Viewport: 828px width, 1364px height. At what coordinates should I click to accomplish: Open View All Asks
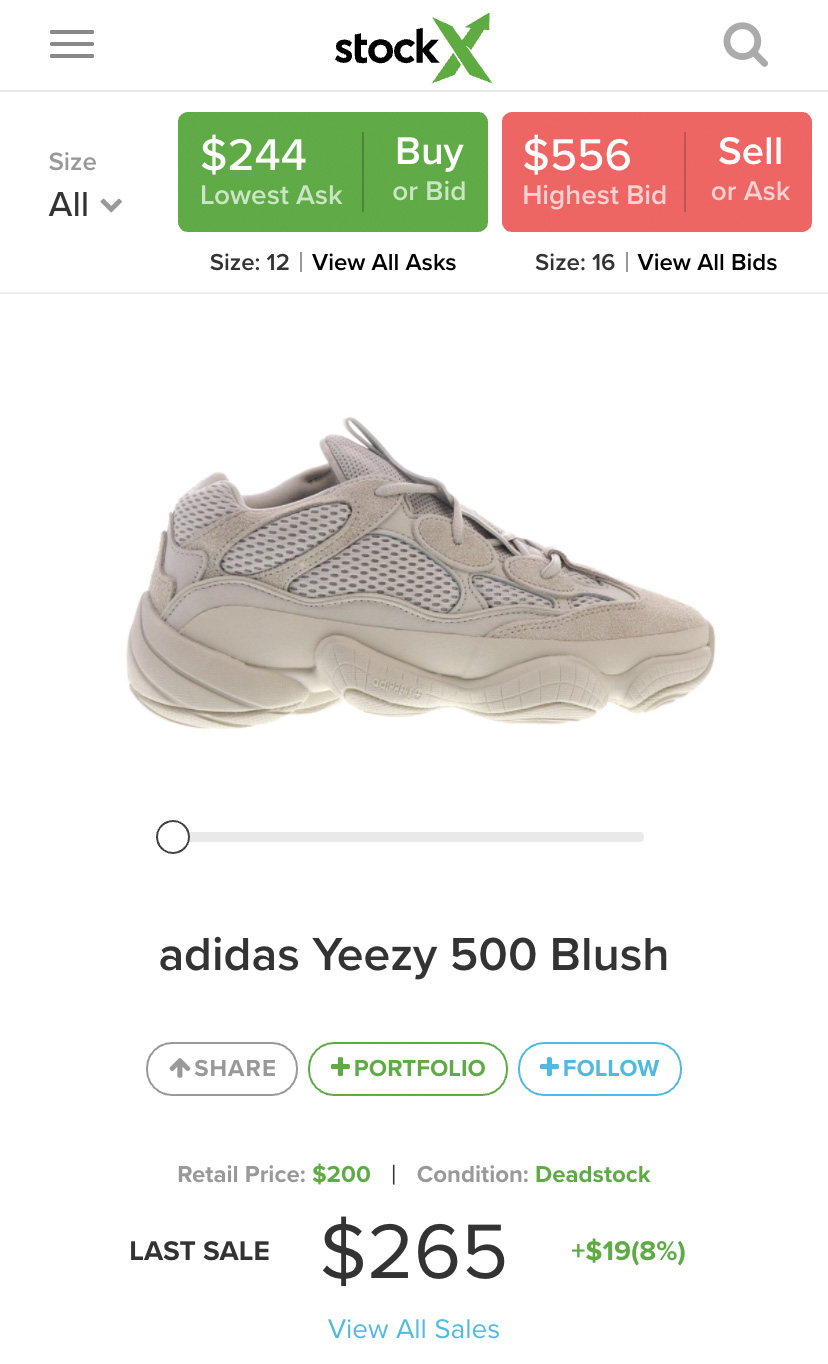(x=384, y=263)
